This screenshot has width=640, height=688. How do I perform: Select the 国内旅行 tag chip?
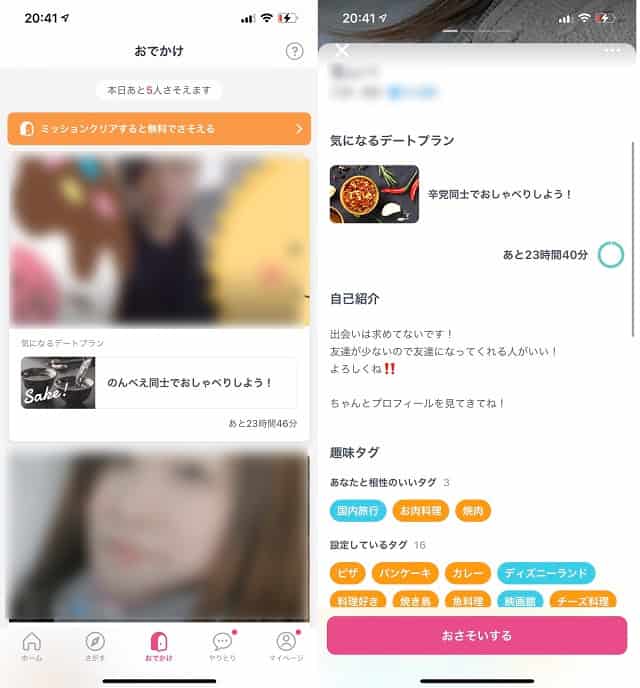coord(358,511)
